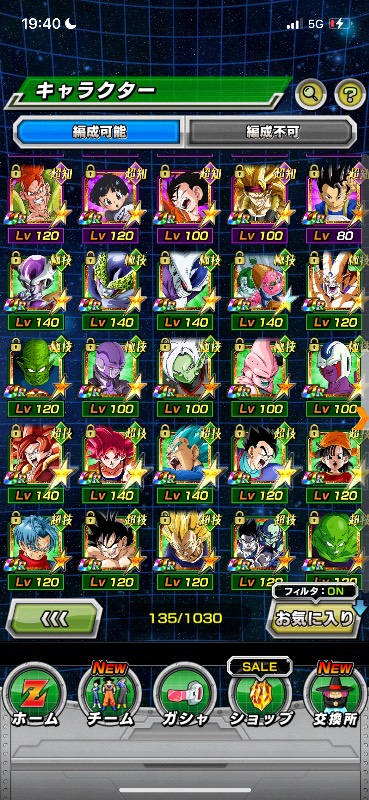Select the green Piccolo face Lv 120 card

click(x=35, y=377)
